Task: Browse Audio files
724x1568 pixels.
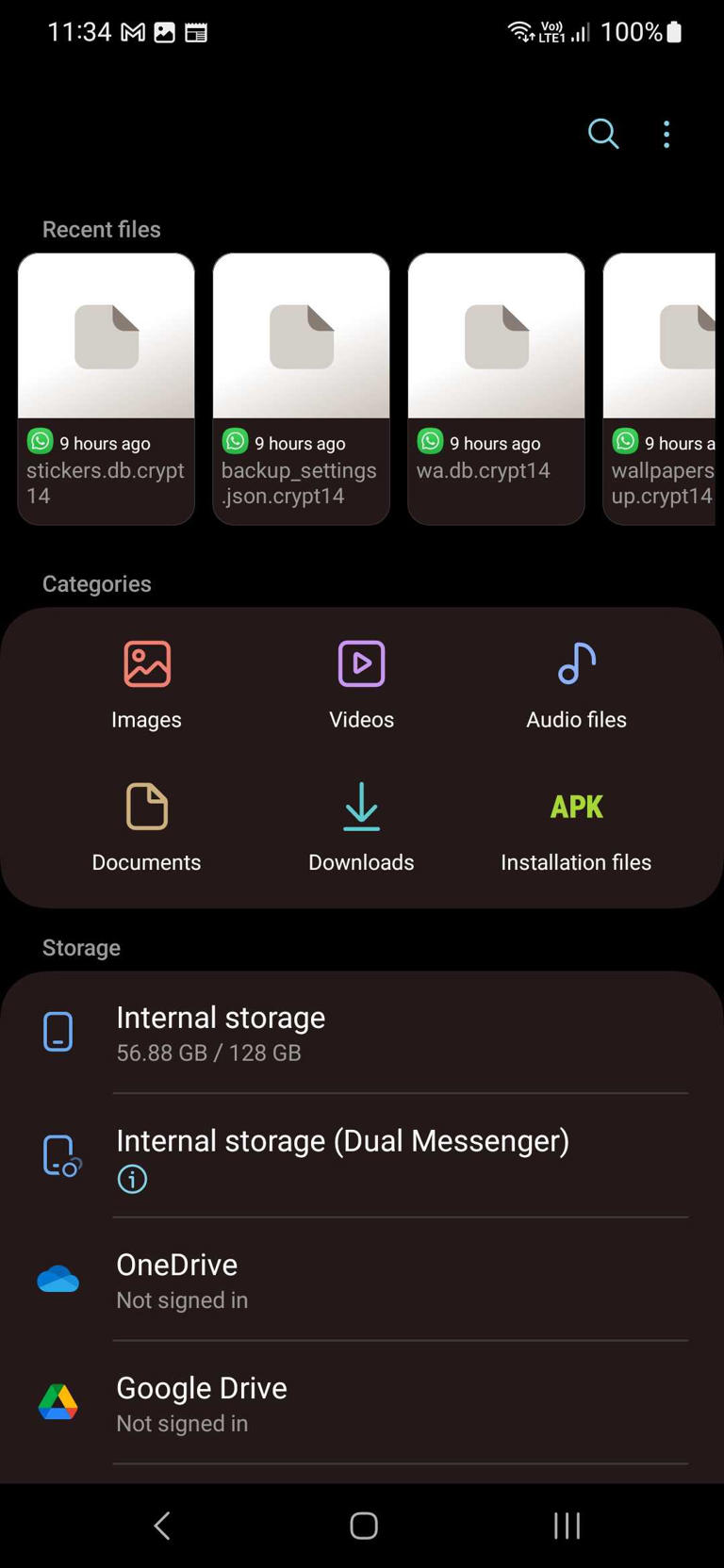Action: (576, 683)
